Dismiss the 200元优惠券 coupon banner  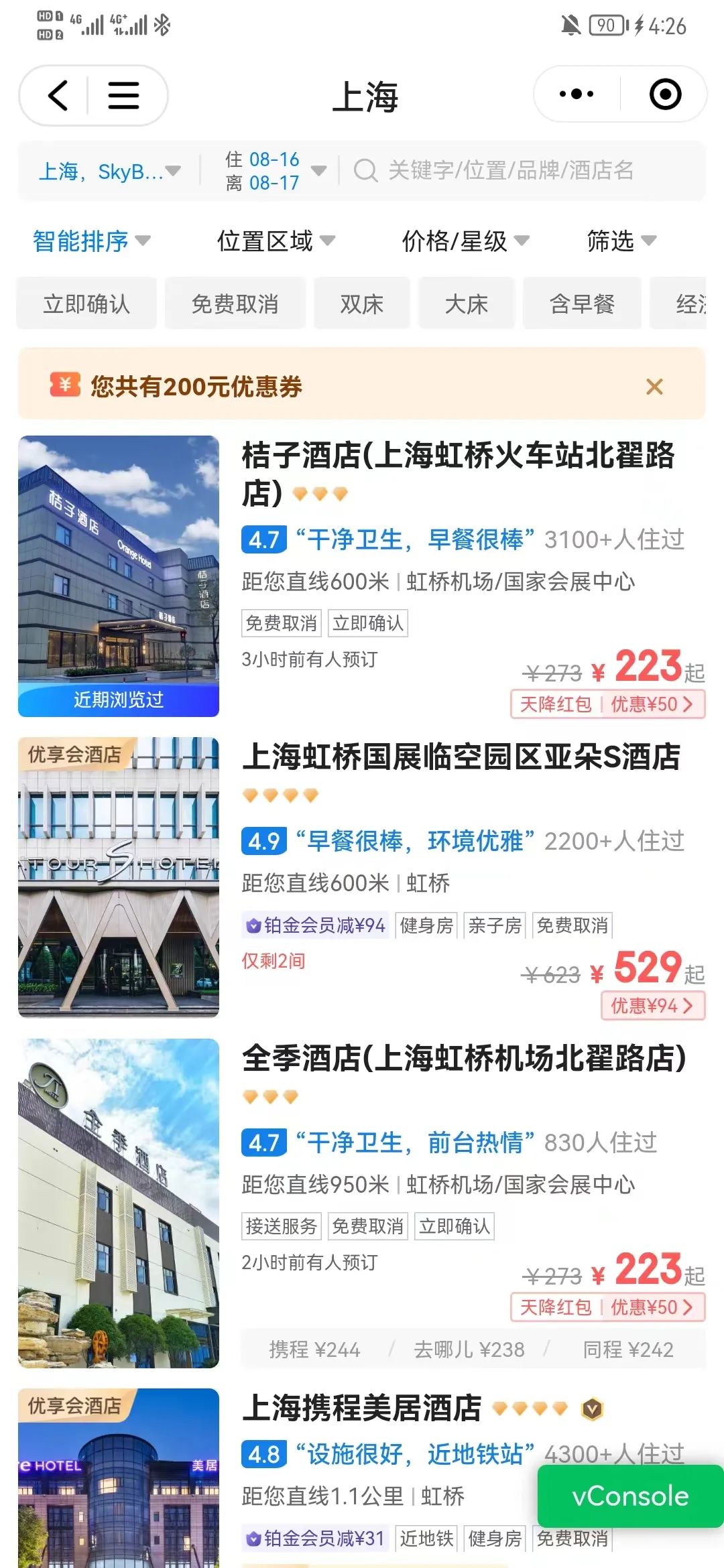point(654,387)
